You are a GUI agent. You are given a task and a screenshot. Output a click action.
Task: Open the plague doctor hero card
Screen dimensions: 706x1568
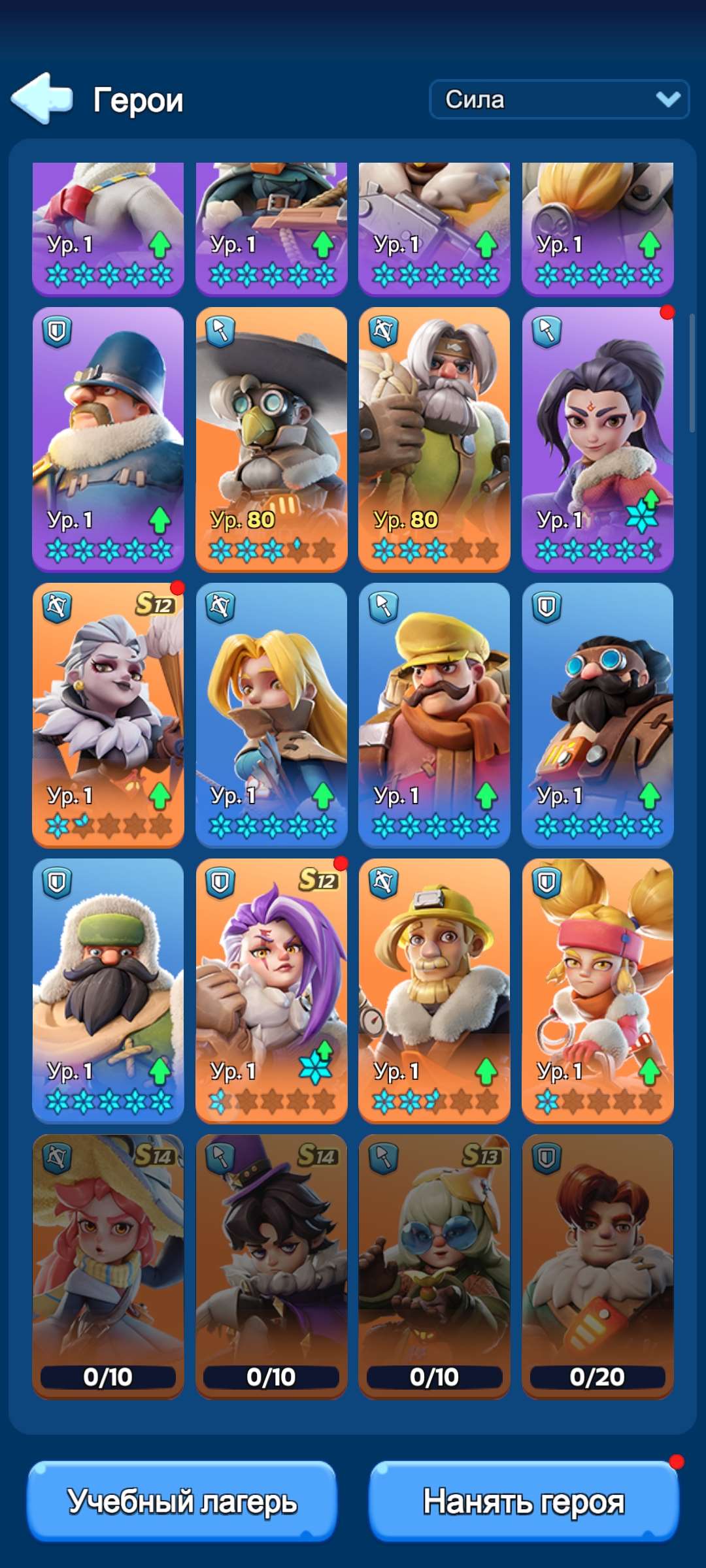(271, 438)
